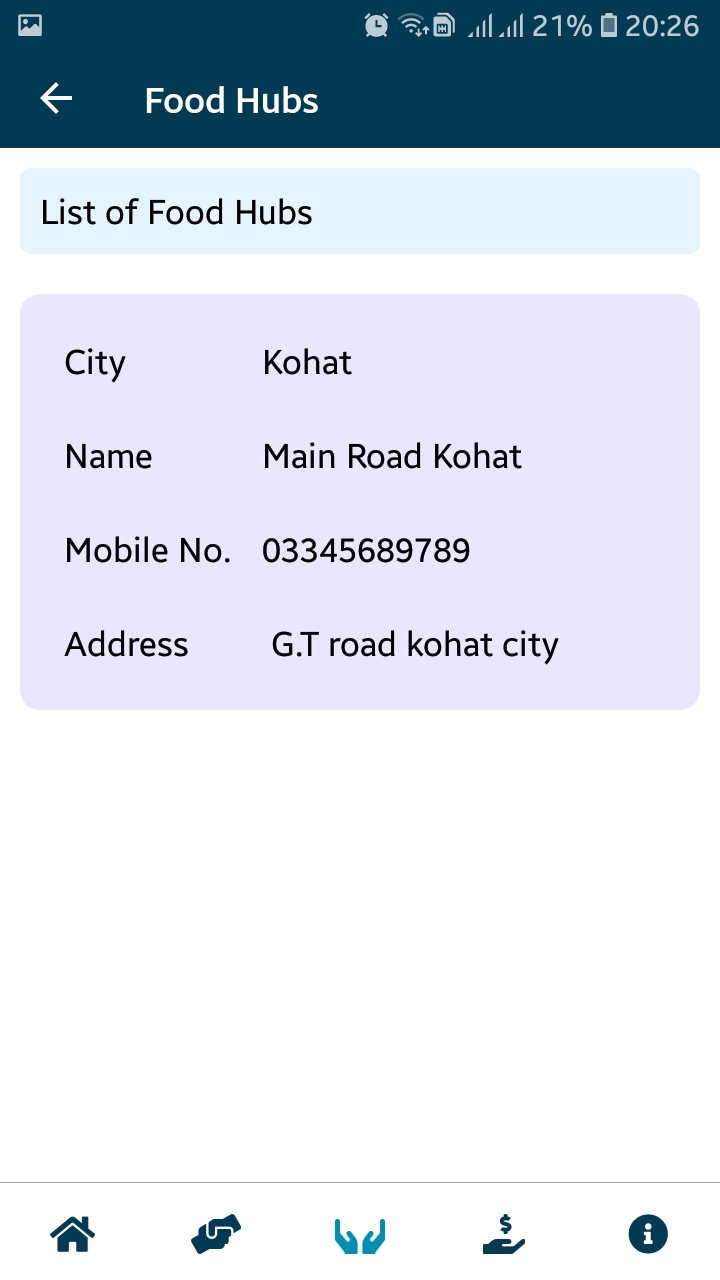The image size is (720, 1280).
Task: Switch to the handshake tab
Action: 216,1233
